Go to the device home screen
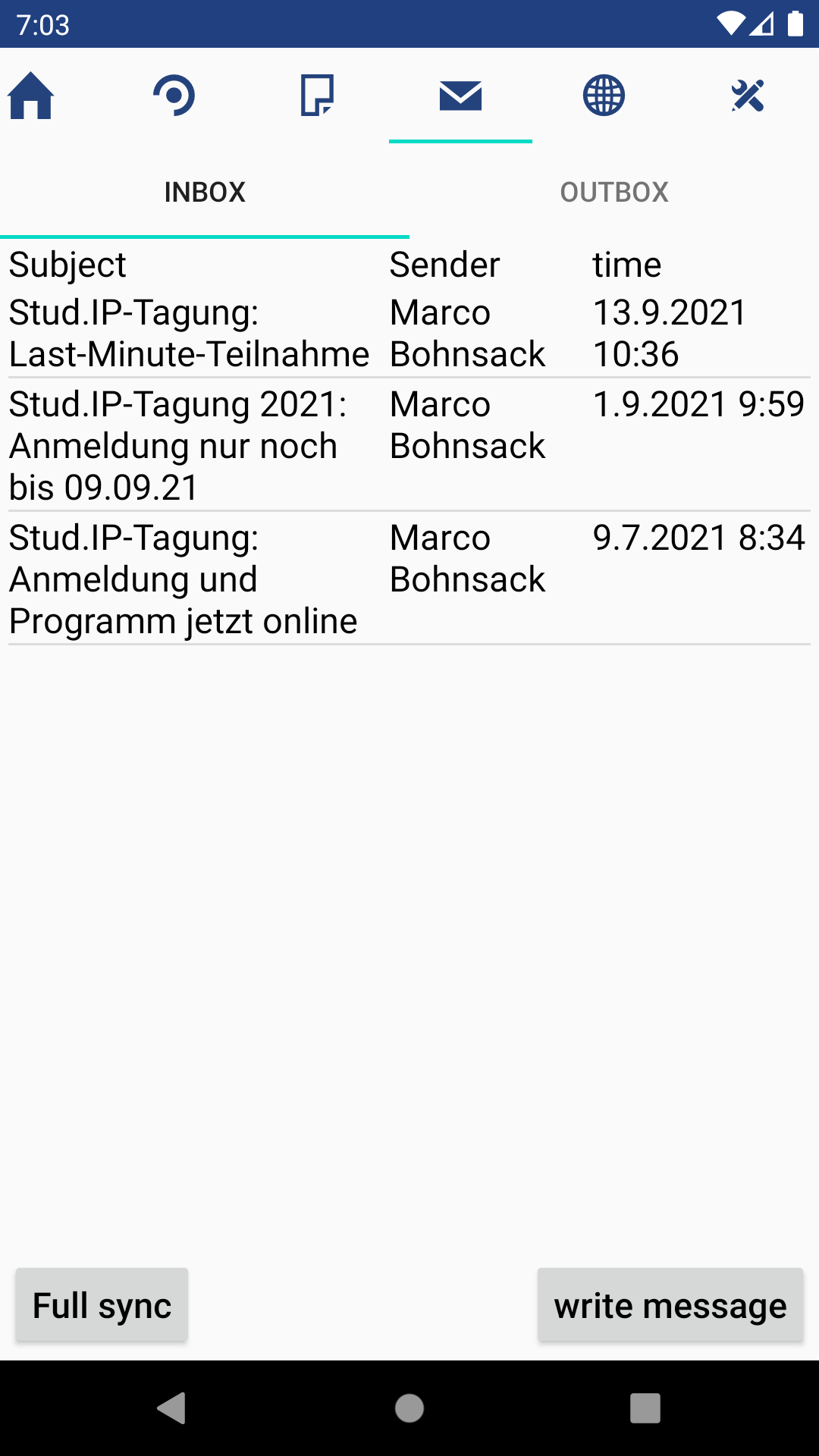The image size is (819, 1456). coord(409,1408)
